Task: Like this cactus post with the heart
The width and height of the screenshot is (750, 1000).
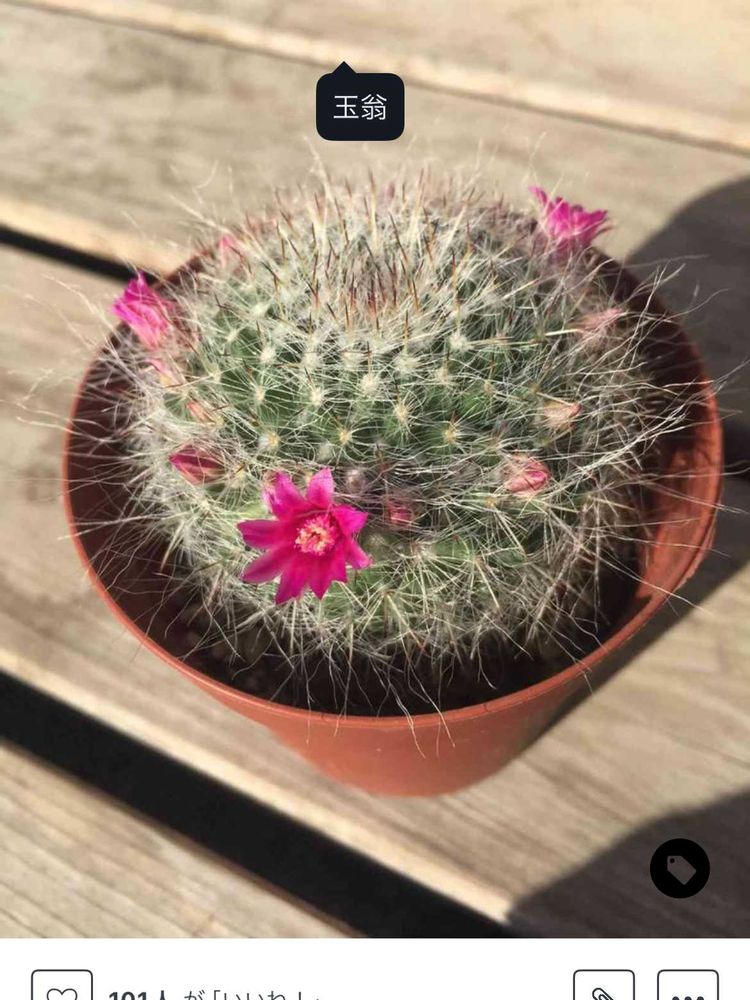Action: (62, 986)
